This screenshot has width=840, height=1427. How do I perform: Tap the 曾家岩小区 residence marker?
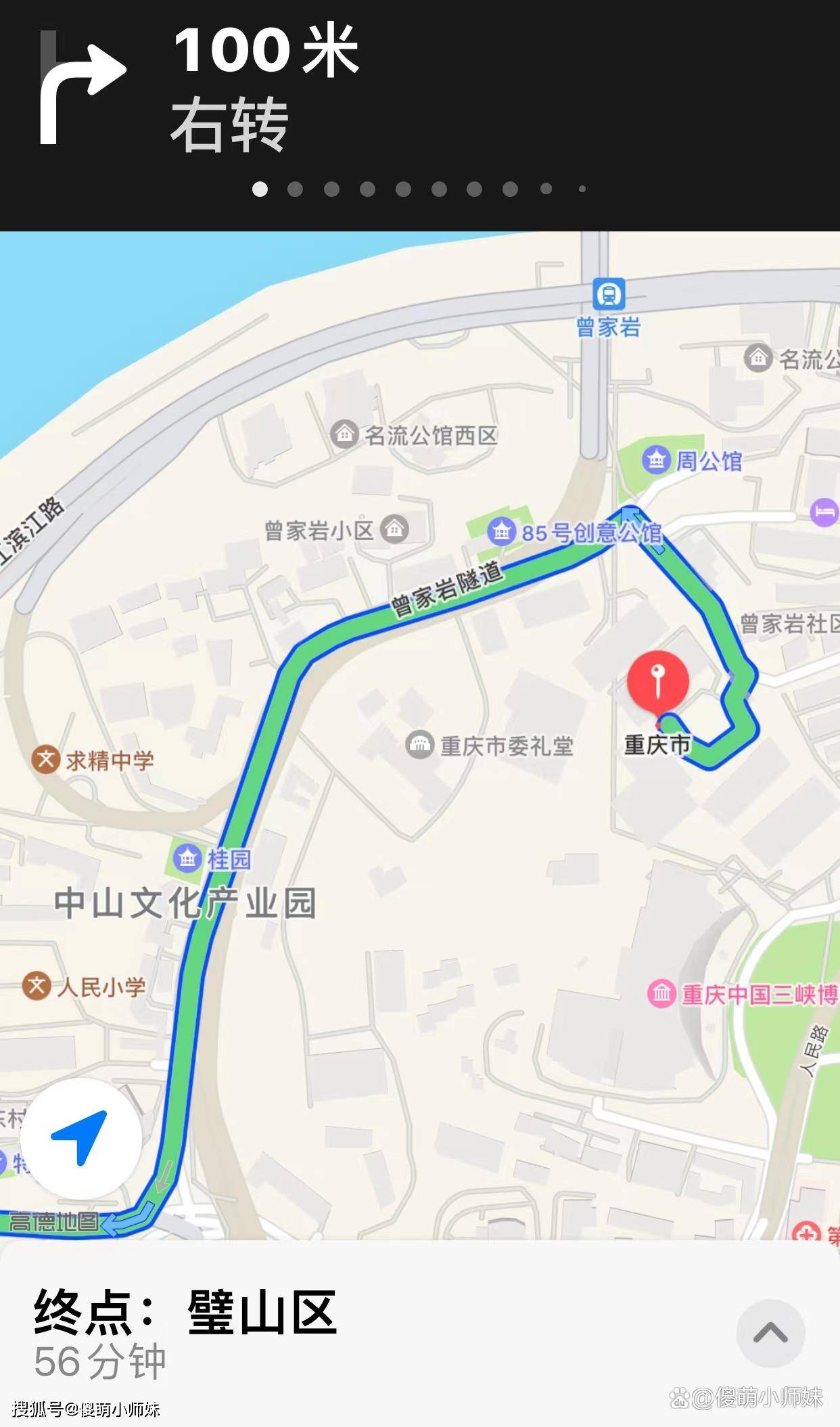pos(394,528)
